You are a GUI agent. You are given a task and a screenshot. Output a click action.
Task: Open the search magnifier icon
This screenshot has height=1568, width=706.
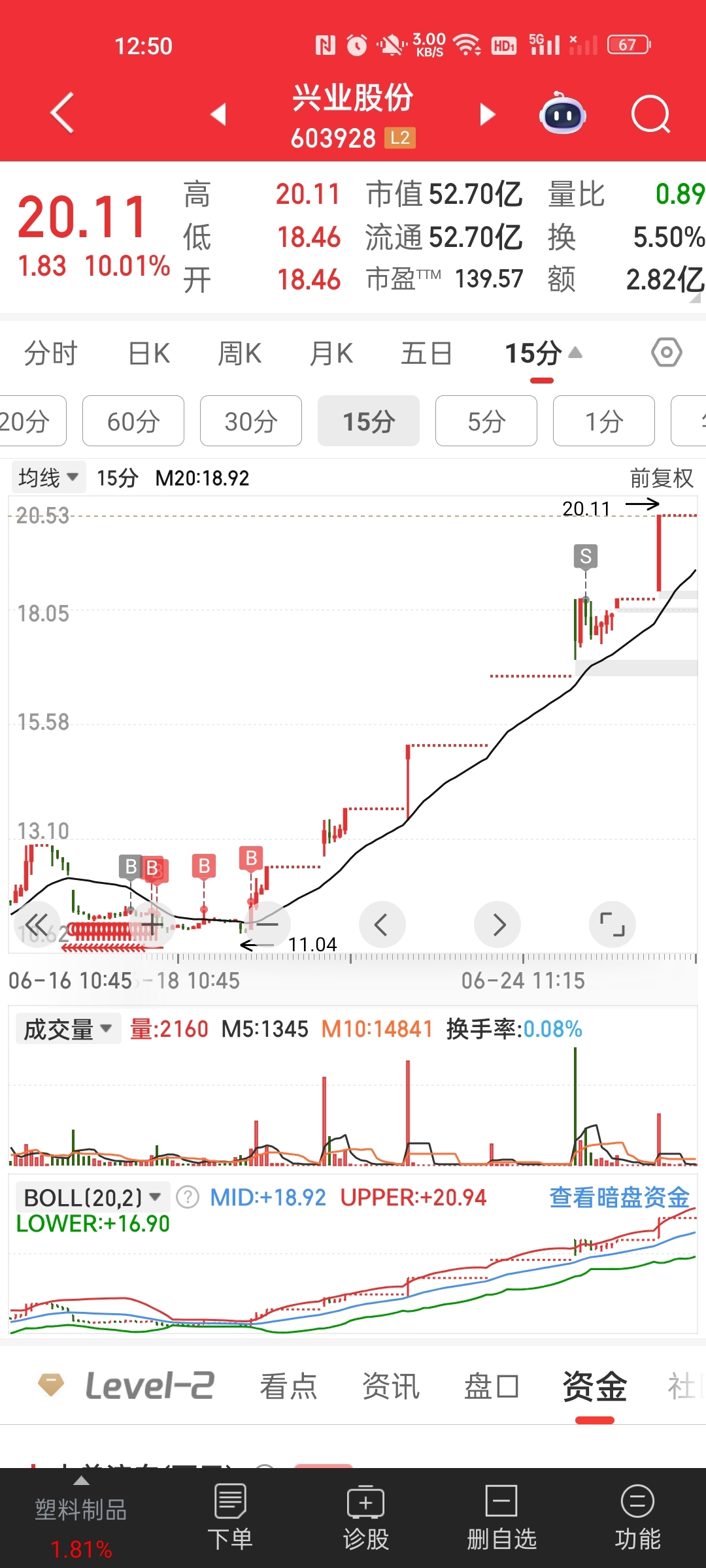pos(650,114)
